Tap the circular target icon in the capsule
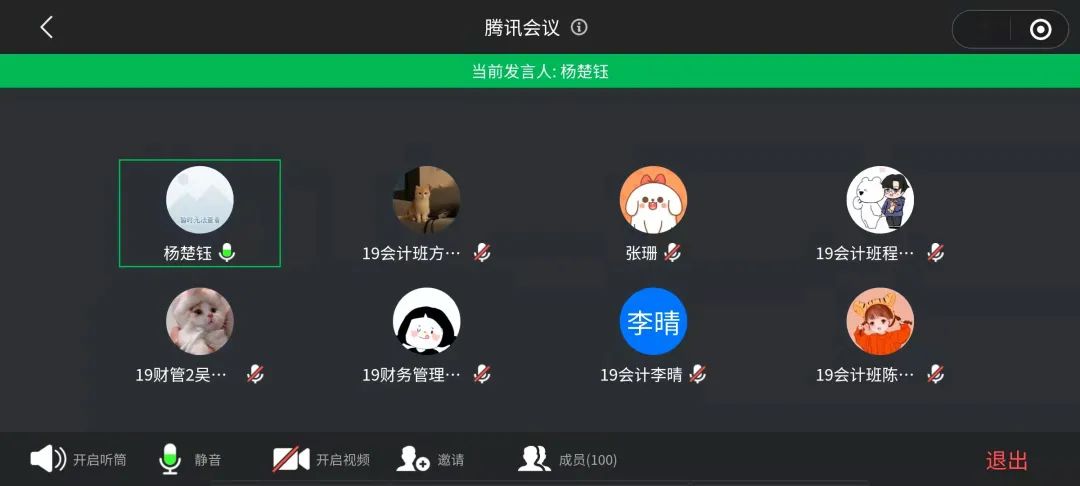The width and height of the screenshot is (1080, 486). [x=1040, y=30]
